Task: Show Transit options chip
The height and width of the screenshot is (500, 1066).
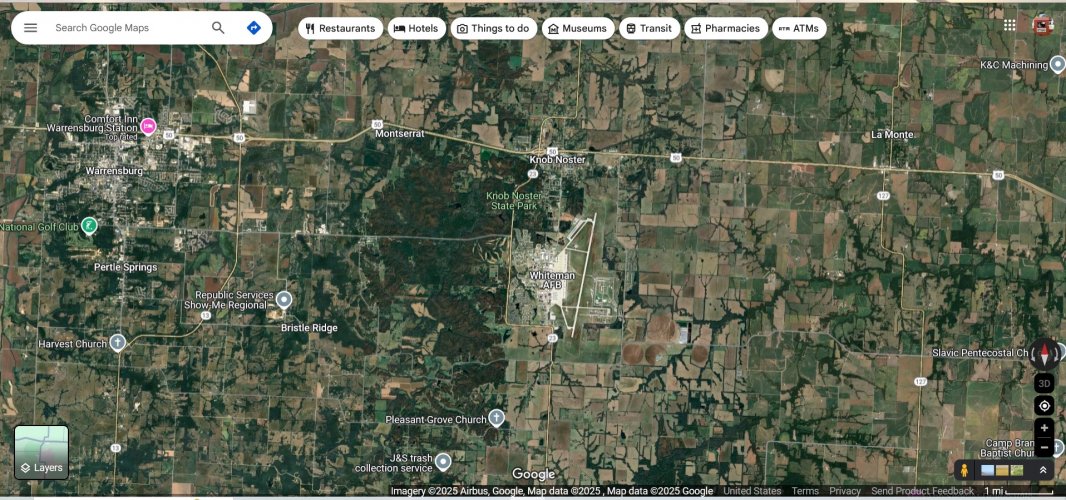Action: 649,28
